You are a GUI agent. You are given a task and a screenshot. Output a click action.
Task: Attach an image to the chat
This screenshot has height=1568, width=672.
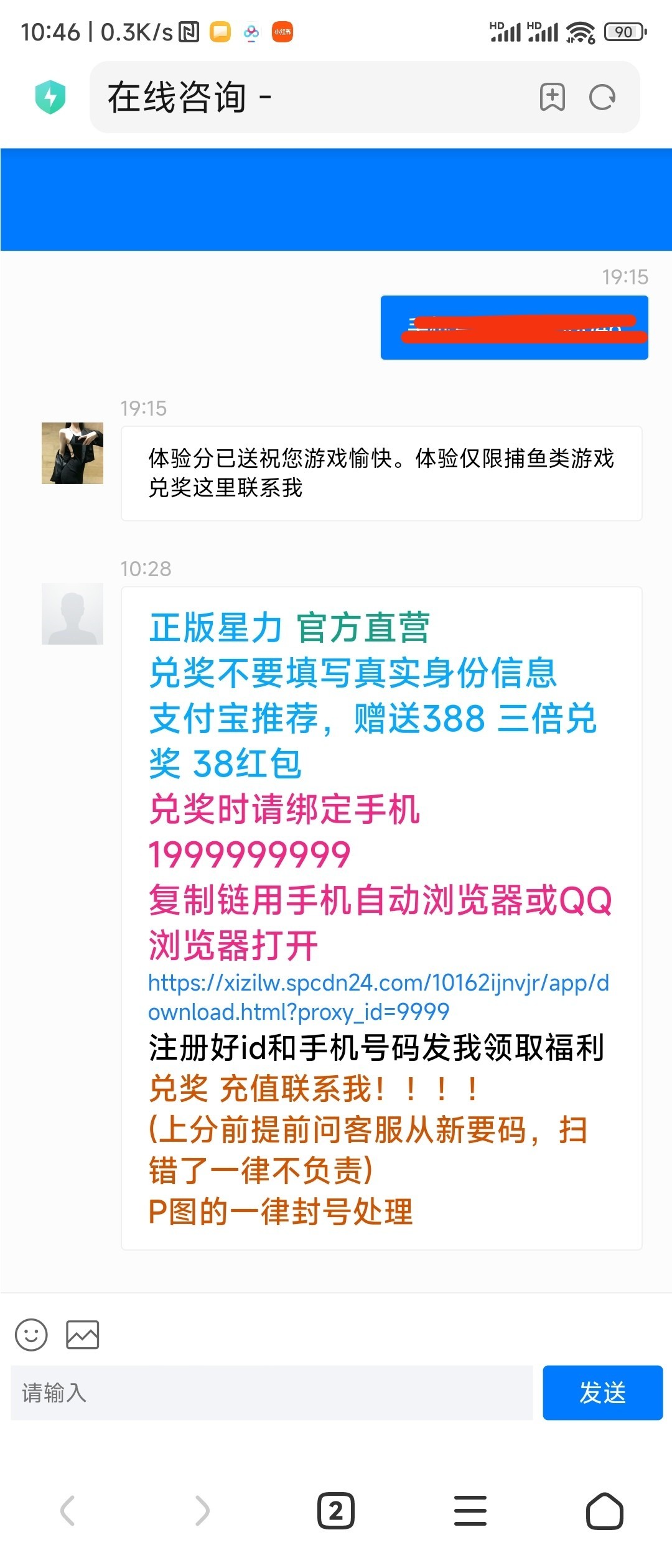point(82,1335)
